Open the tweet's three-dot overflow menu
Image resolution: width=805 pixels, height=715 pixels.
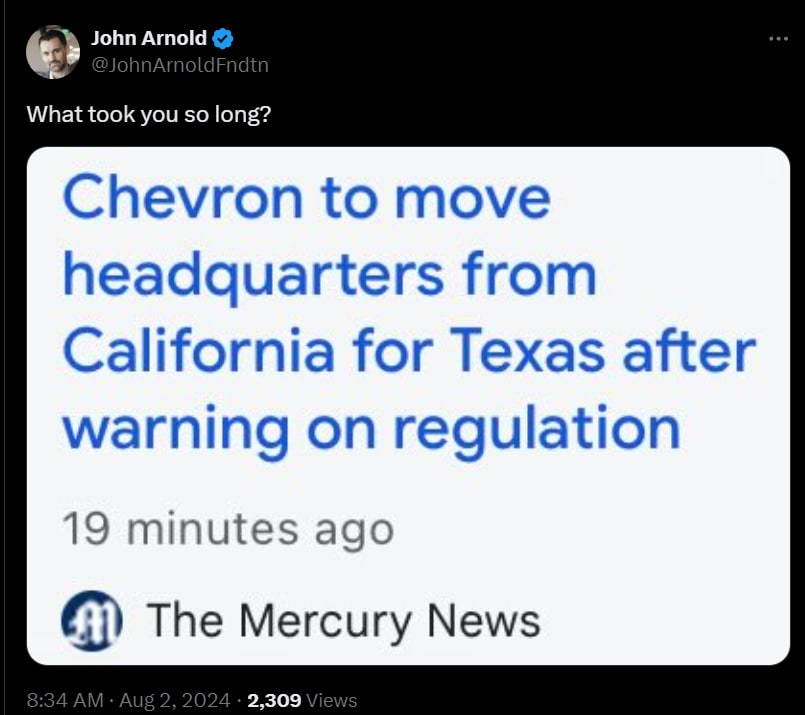pyautogui.click(x=778, y=39)
